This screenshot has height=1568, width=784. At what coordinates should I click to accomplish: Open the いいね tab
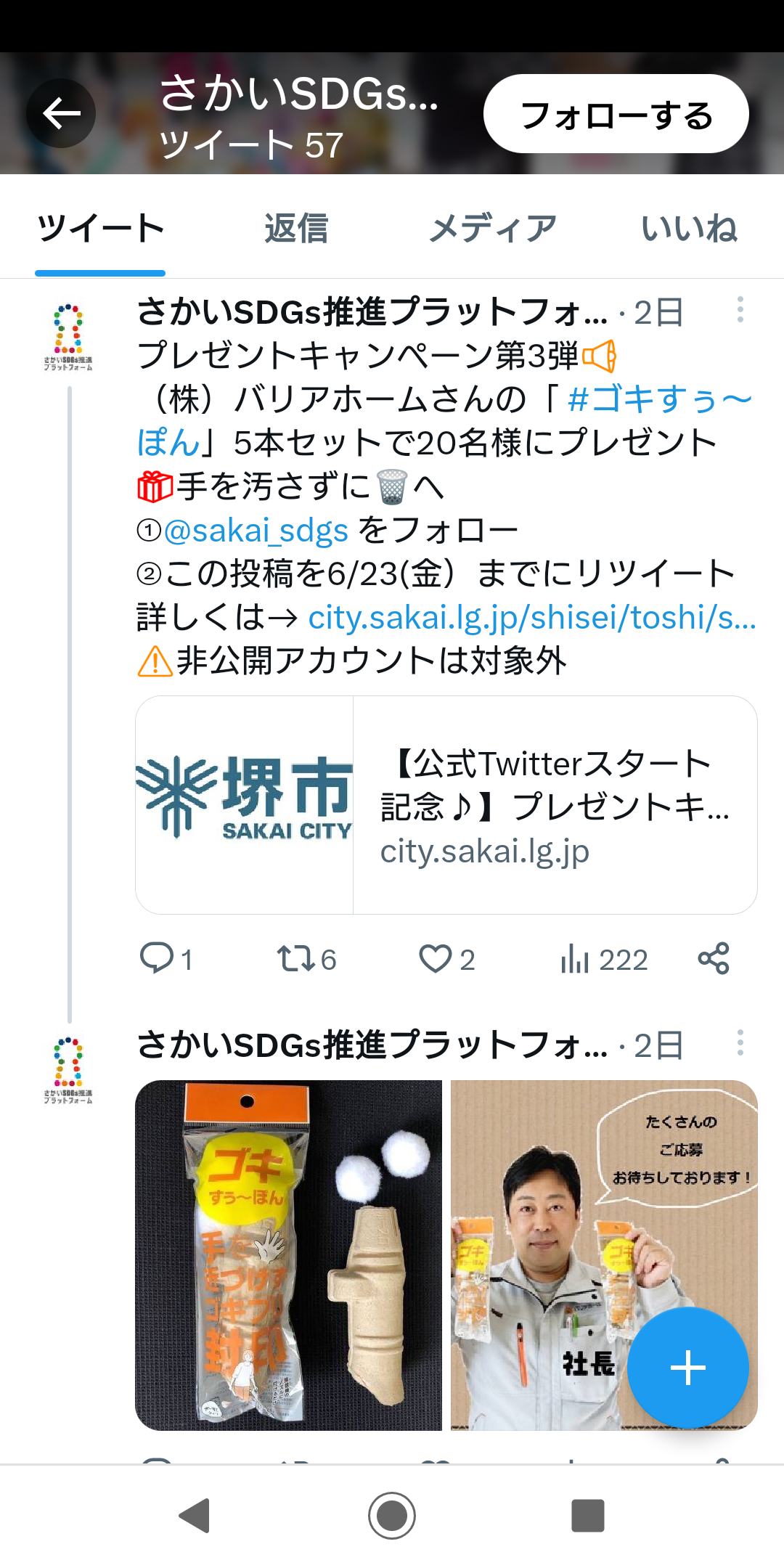click(688, 229)
